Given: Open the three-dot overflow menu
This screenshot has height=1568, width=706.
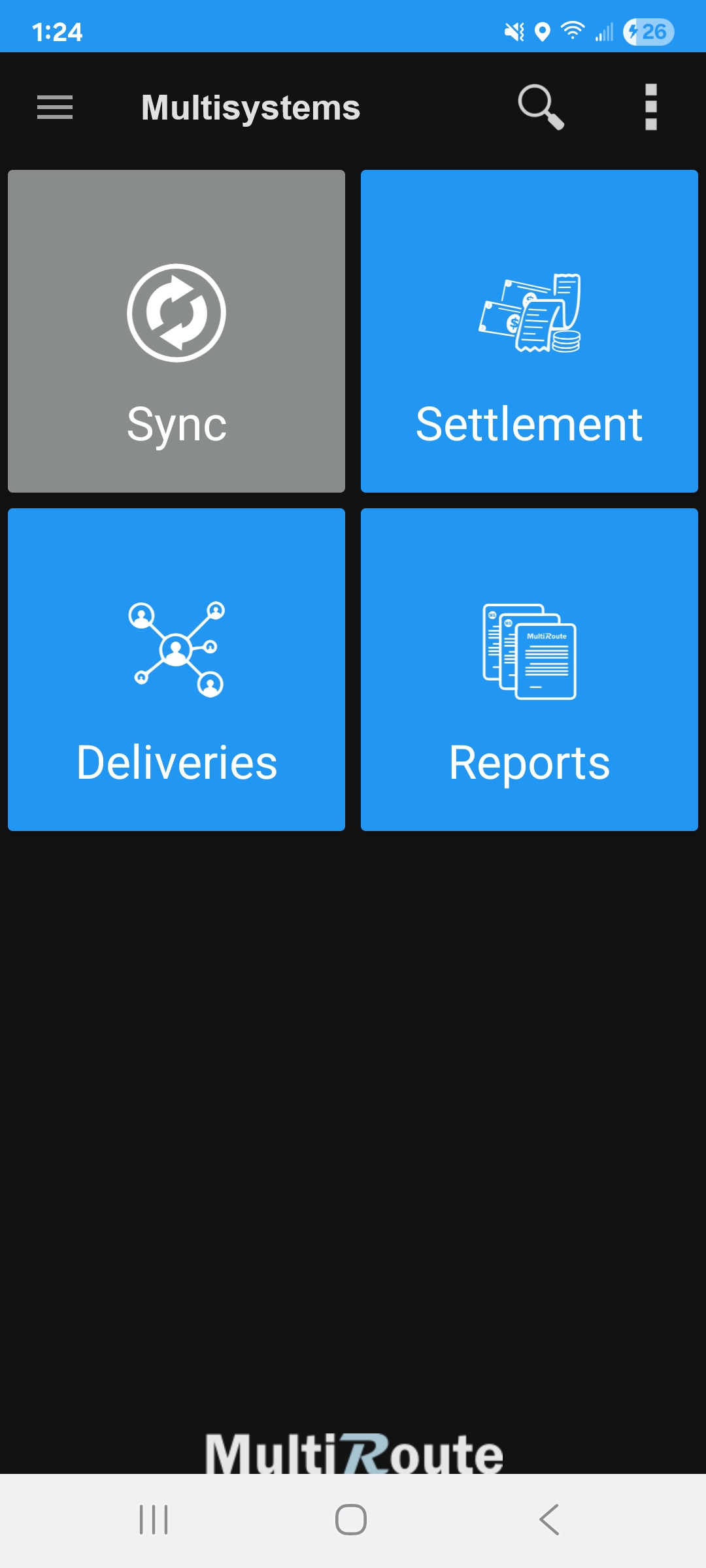Looking at the screenshot, I should click(650, 107).
